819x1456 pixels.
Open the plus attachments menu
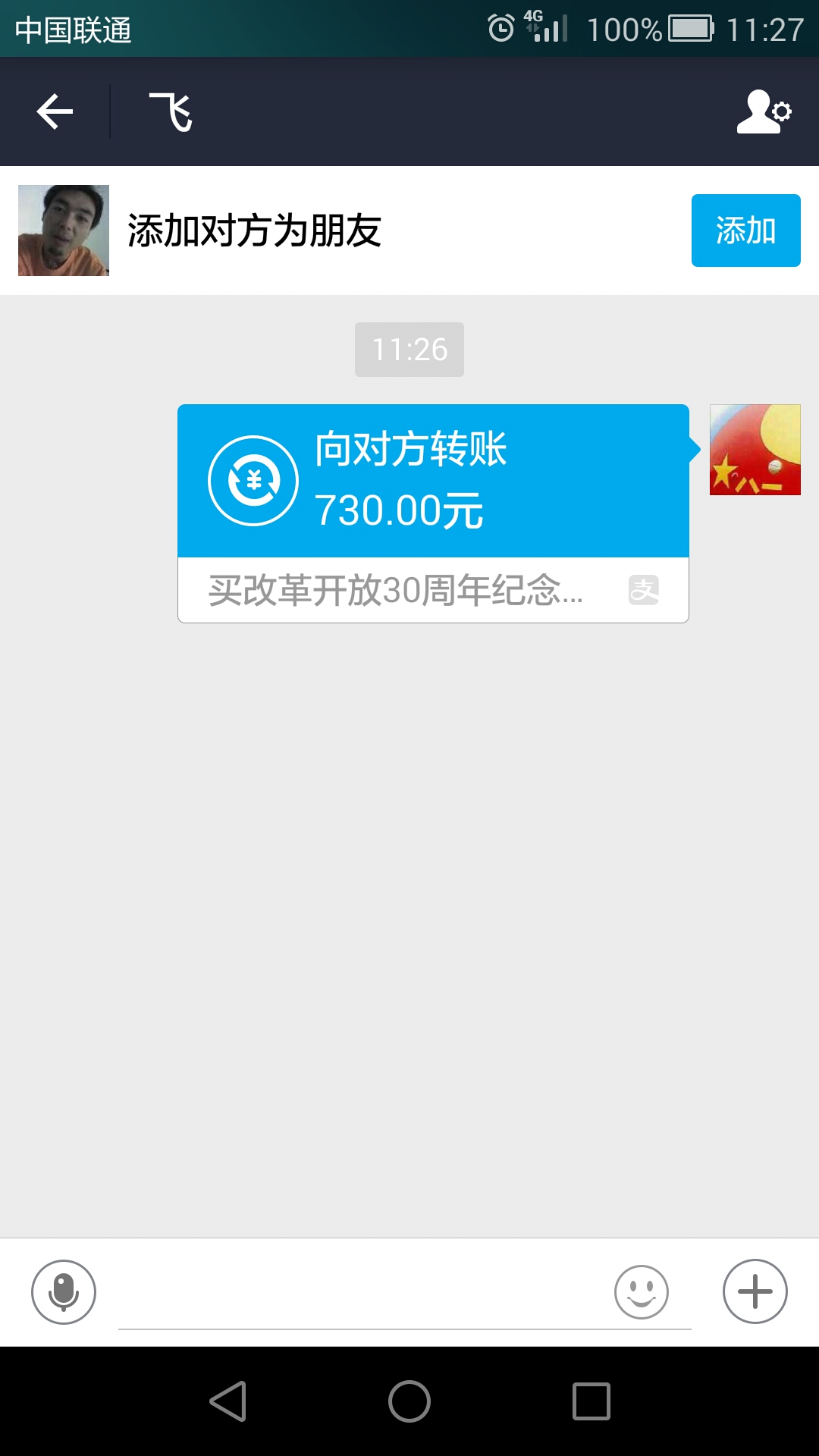[755, 1291]
